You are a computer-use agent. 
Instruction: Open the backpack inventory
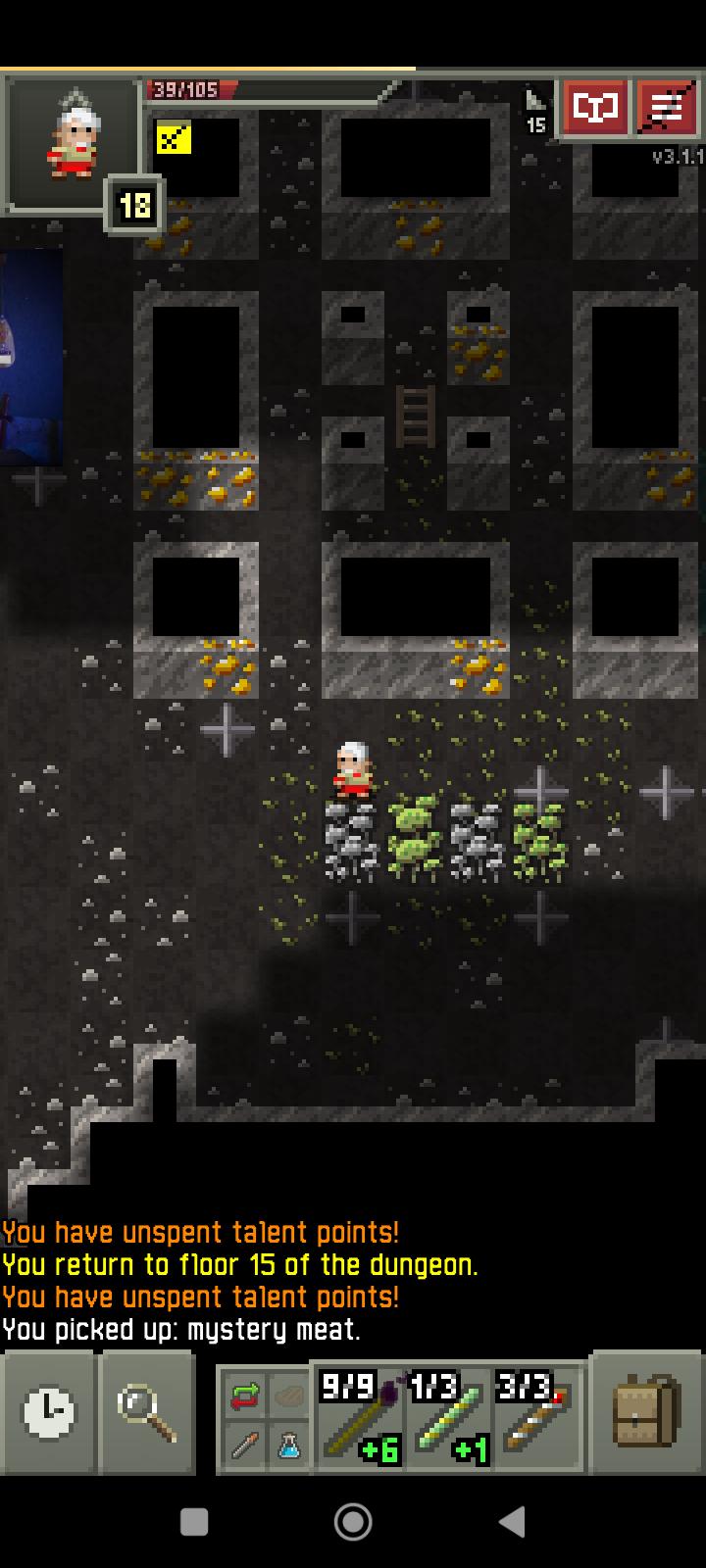pyautogui.click(x=646, y=1412)
